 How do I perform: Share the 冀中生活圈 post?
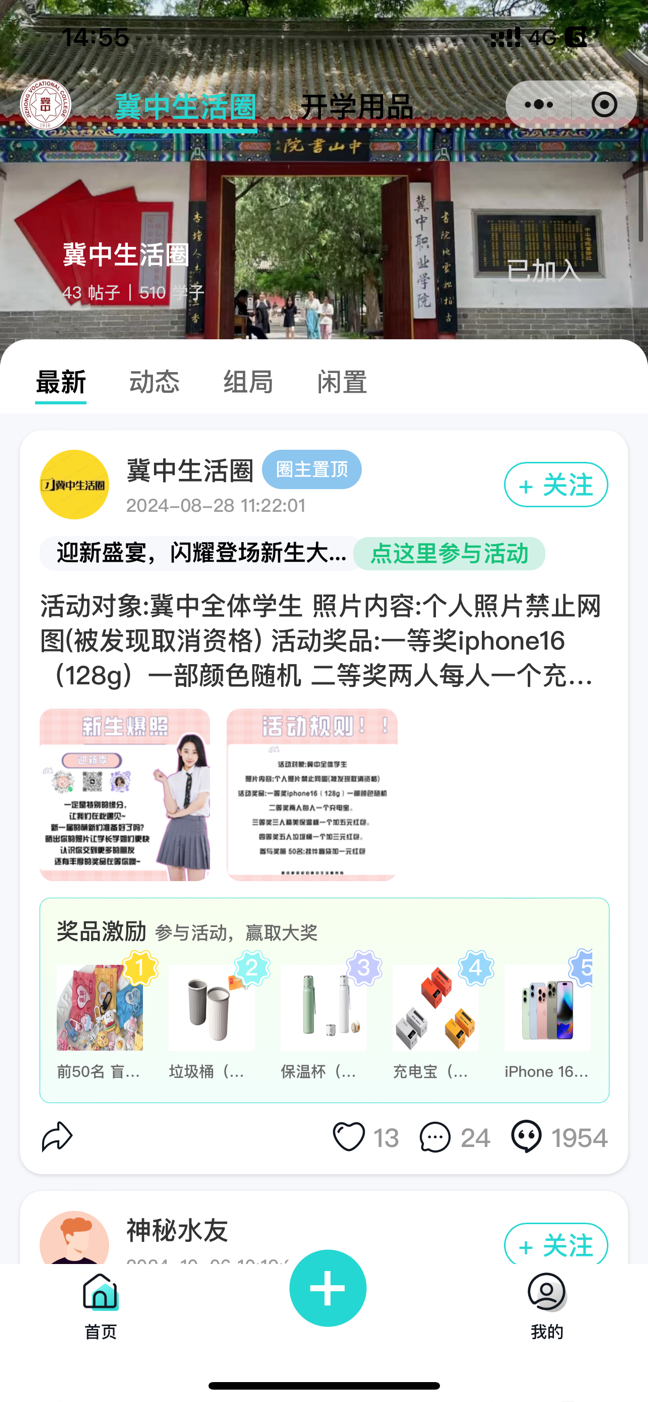point(57,1136)
